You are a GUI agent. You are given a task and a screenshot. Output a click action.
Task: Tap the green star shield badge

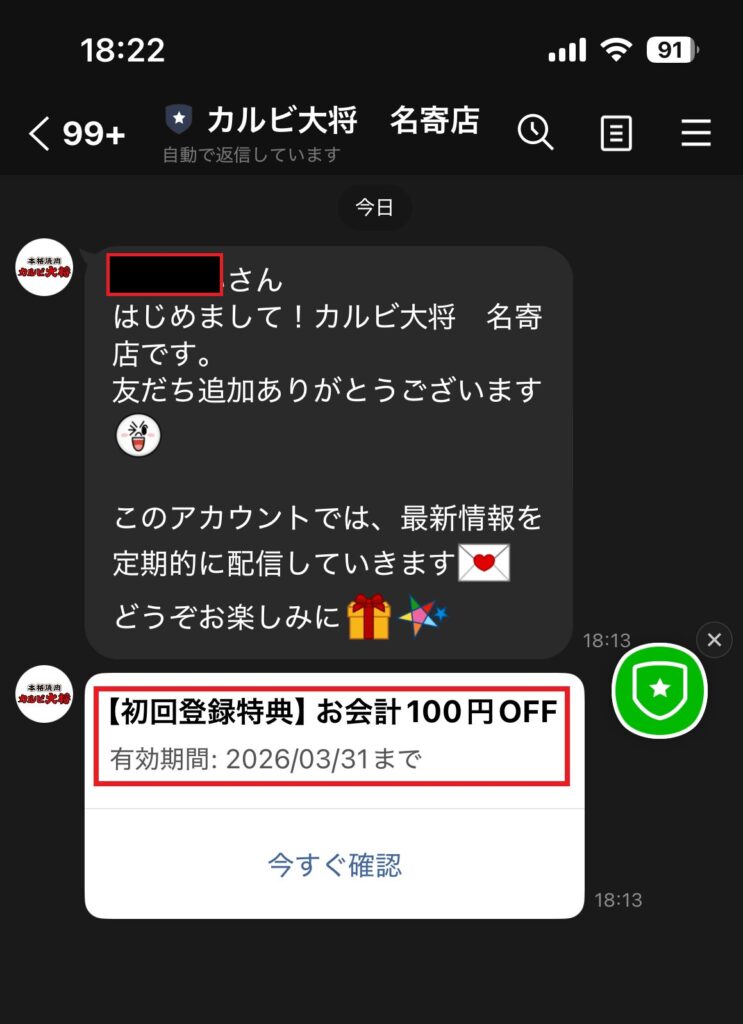(x=659, y=691)
